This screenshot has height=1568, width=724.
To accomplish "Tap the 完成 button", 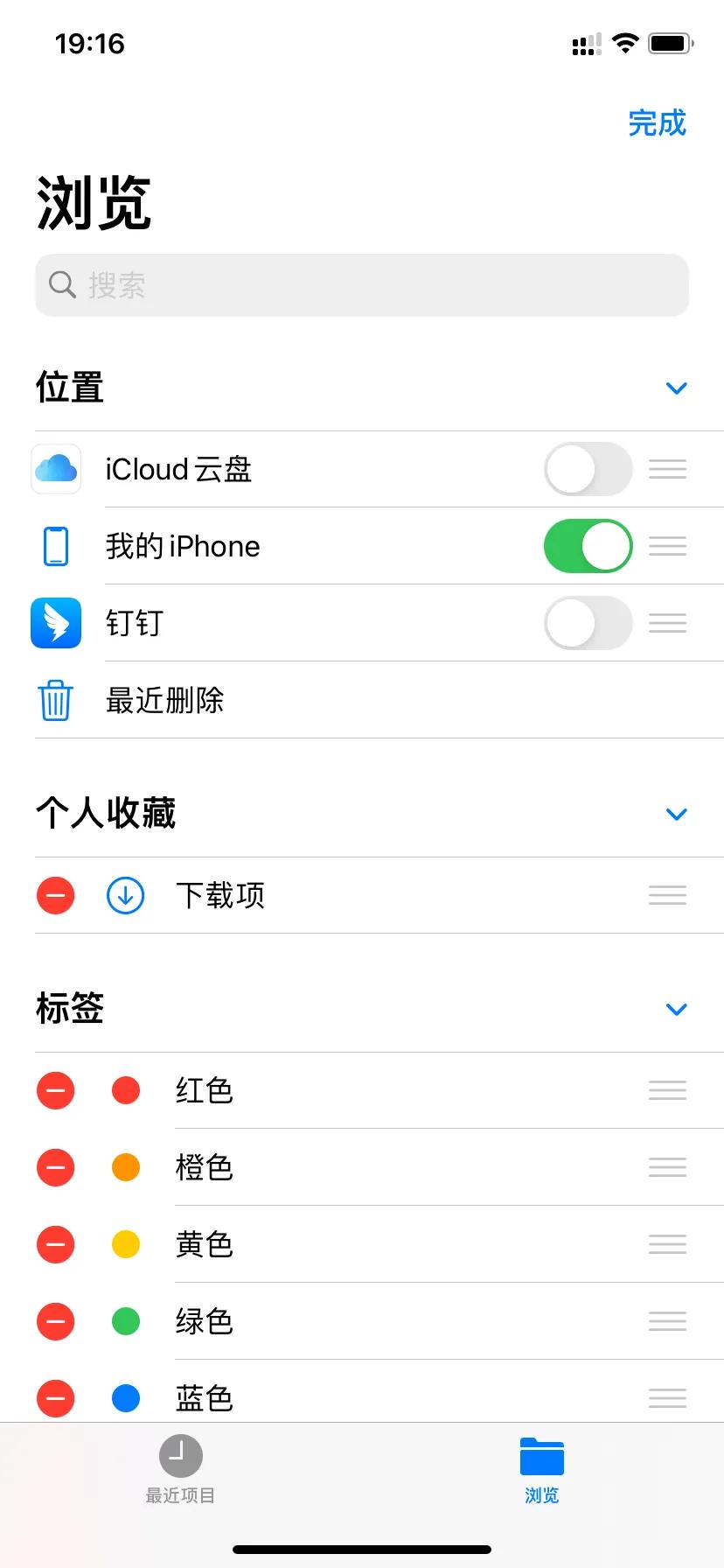I will click(x=658, y=123).
